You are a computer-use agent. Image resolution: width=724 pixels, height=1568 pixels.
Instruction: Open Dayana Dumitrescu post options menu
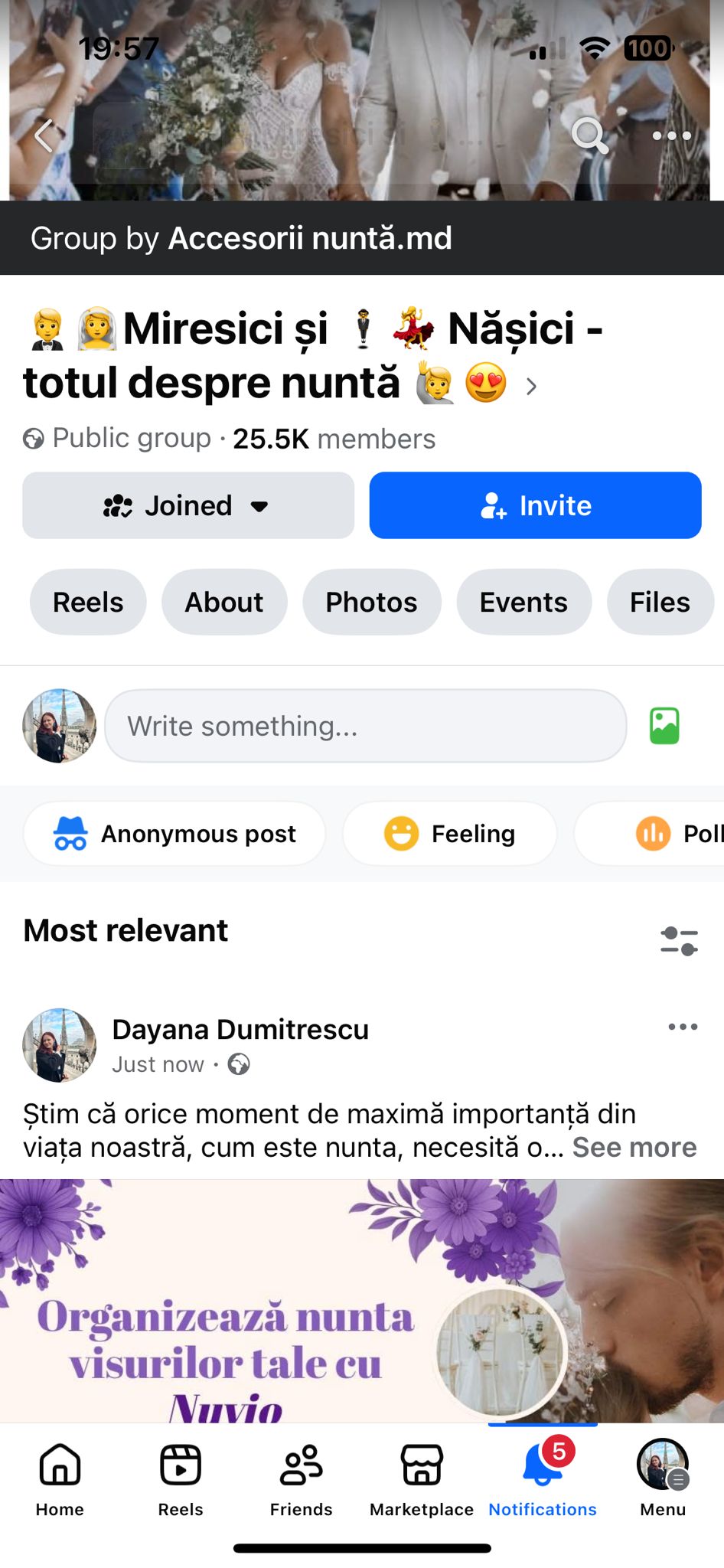tap(680, 1026)
